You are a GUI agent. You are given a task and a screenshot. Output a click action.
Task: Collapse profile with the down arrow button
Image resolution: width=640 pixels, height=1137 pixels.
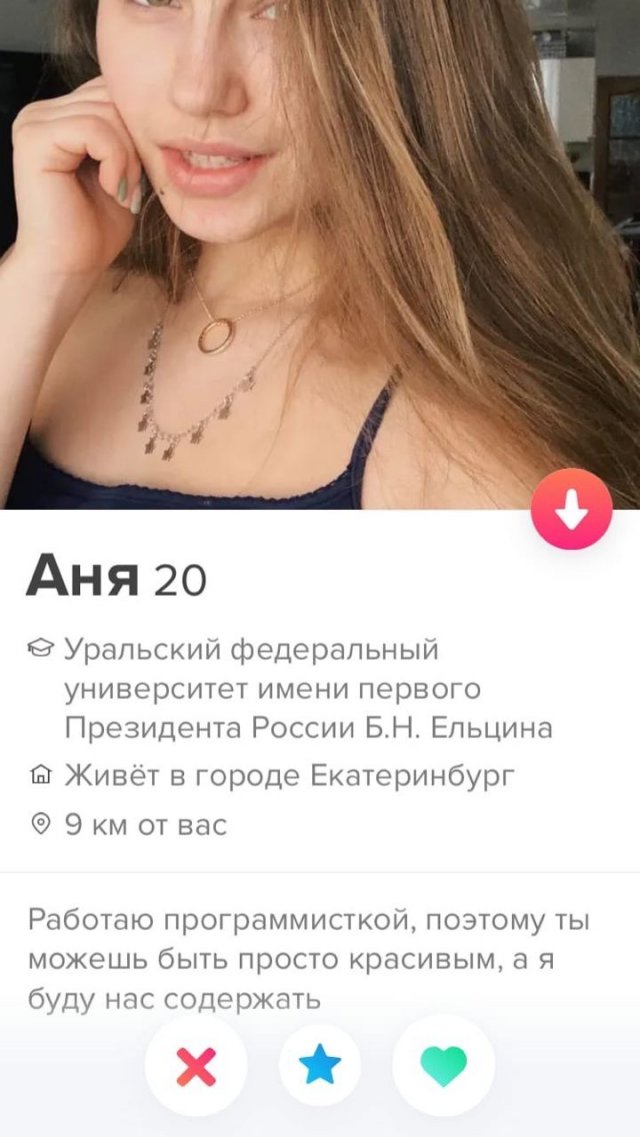pos(571,509)
